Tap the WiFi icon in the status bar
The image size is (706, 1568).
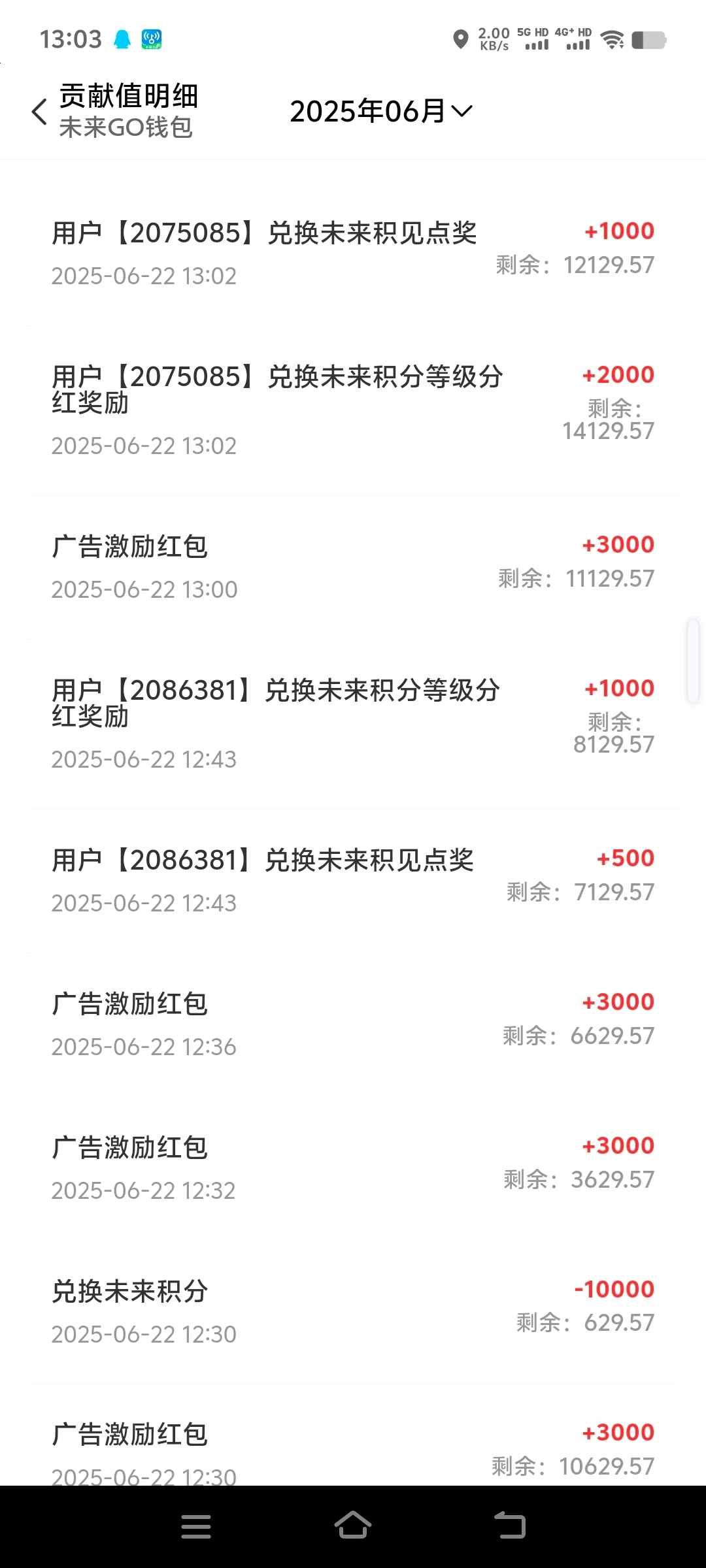613,39
